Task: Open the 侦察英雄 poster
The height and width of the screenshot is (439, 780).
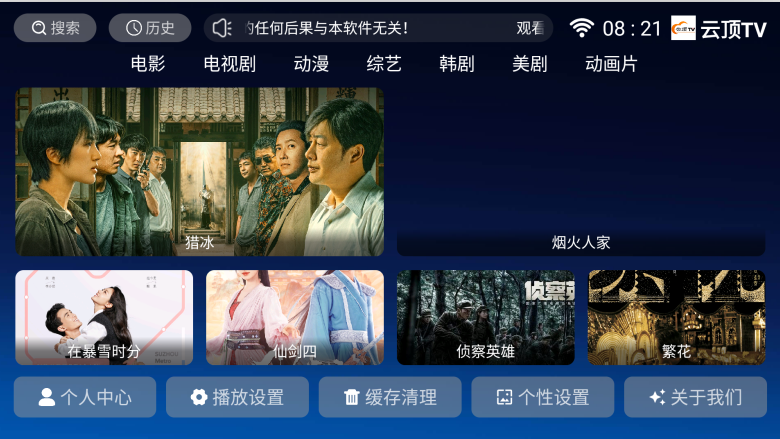Action: click(486, 317)
